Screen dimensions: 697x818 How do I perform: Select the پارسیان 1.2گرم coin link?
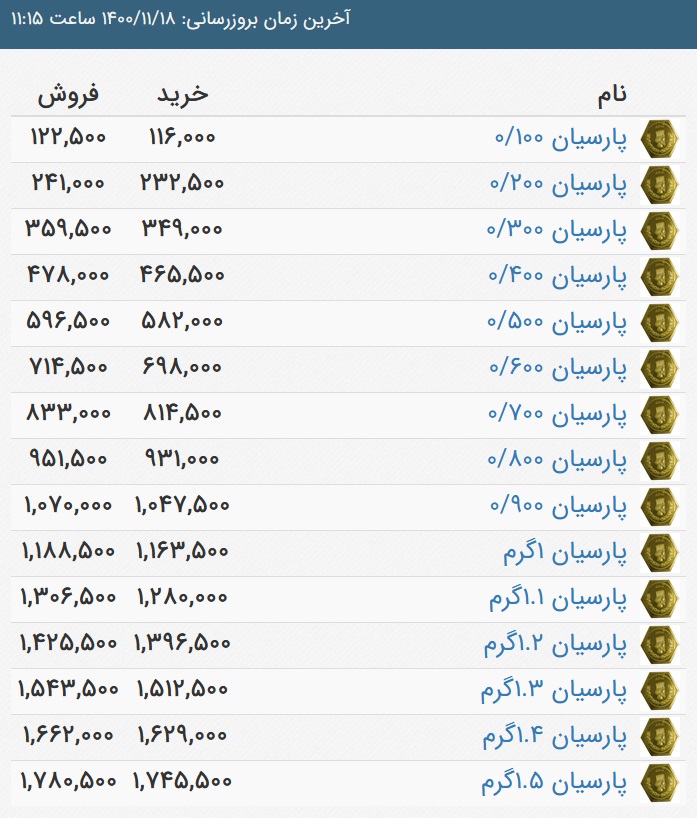pos(556,644)
